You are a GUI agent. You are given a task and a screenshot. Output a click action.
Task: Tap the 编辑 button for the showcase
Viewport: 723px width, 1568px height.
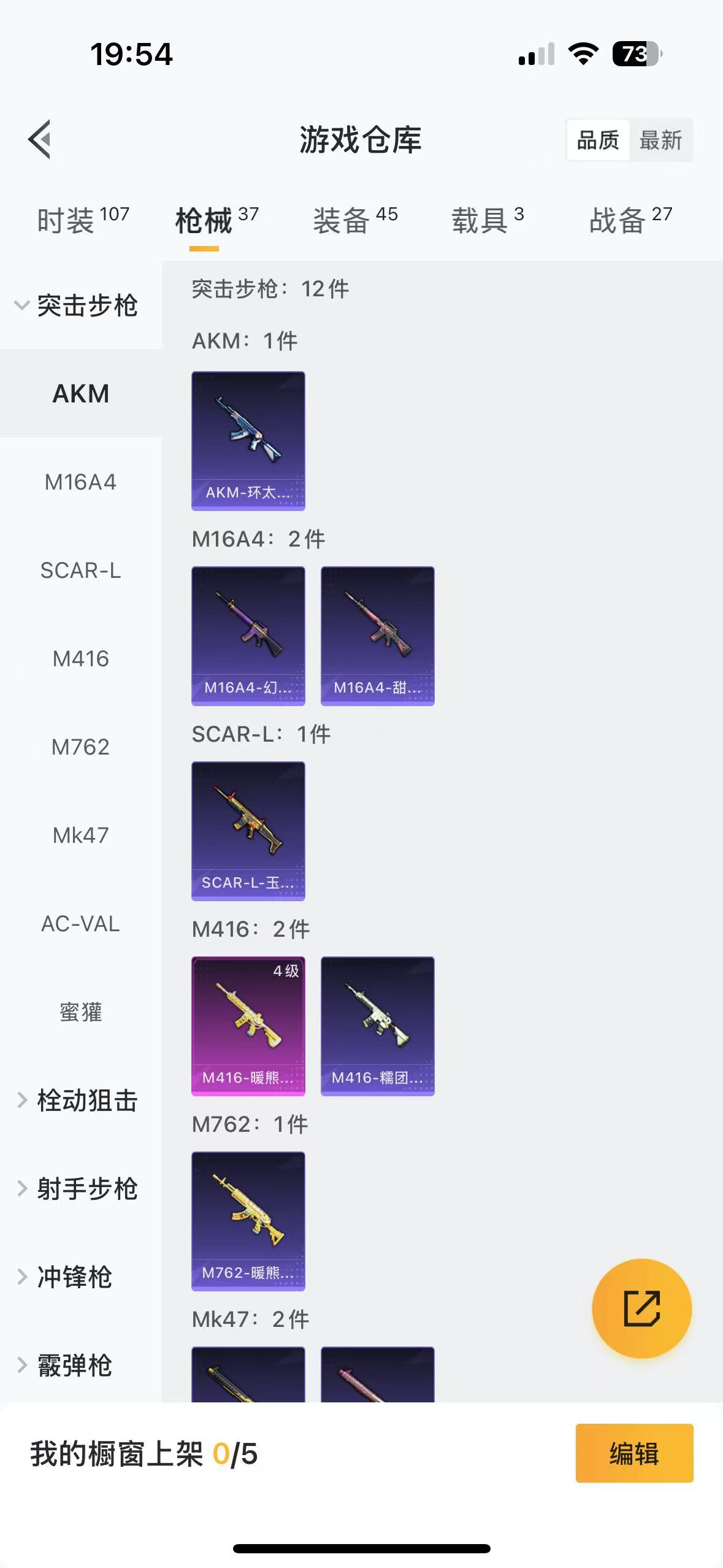[x=634, y=1453]
